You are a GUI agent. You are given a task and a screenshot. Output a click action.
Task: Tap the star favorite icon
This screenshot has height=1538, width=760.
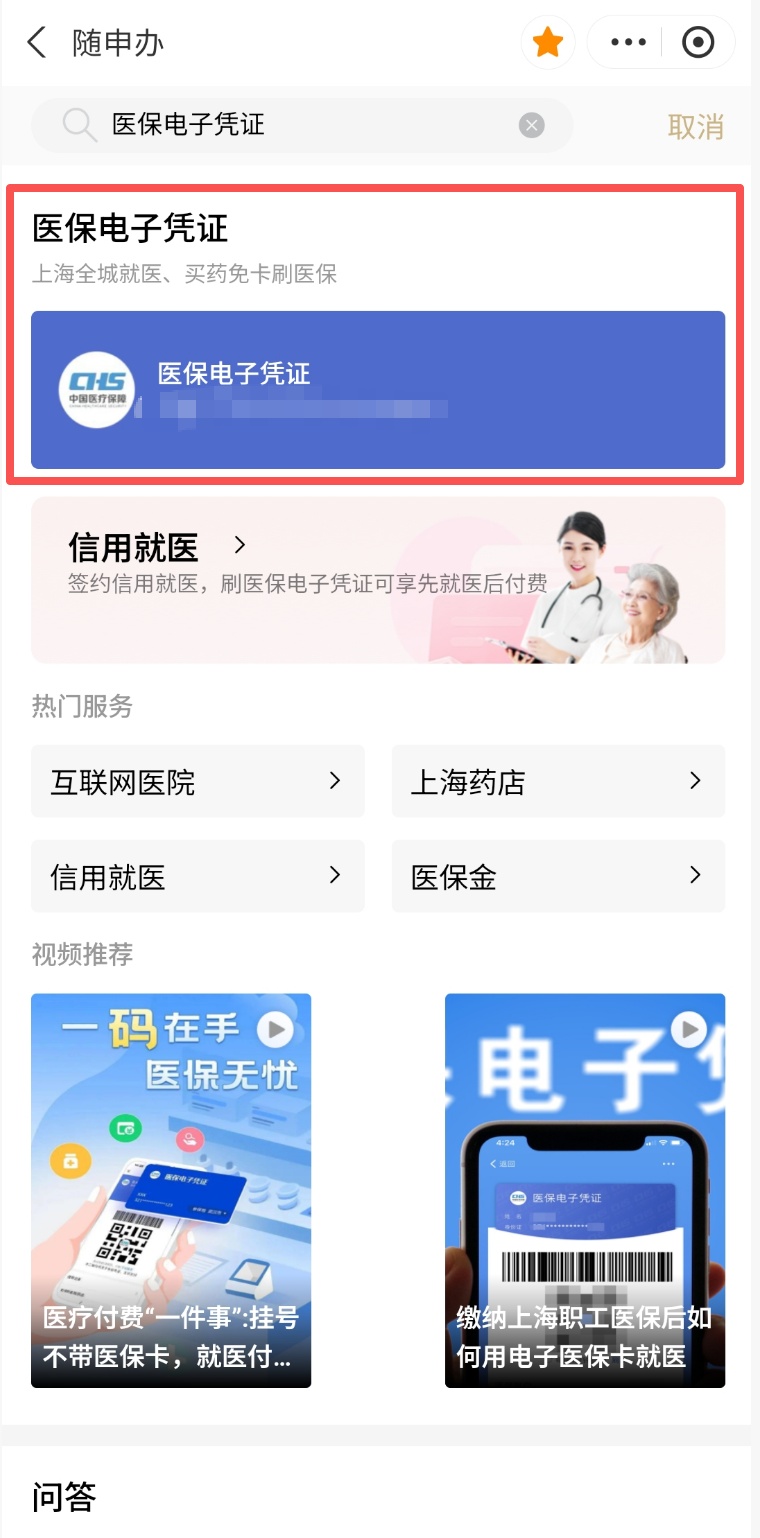click(x=548, y=43)
